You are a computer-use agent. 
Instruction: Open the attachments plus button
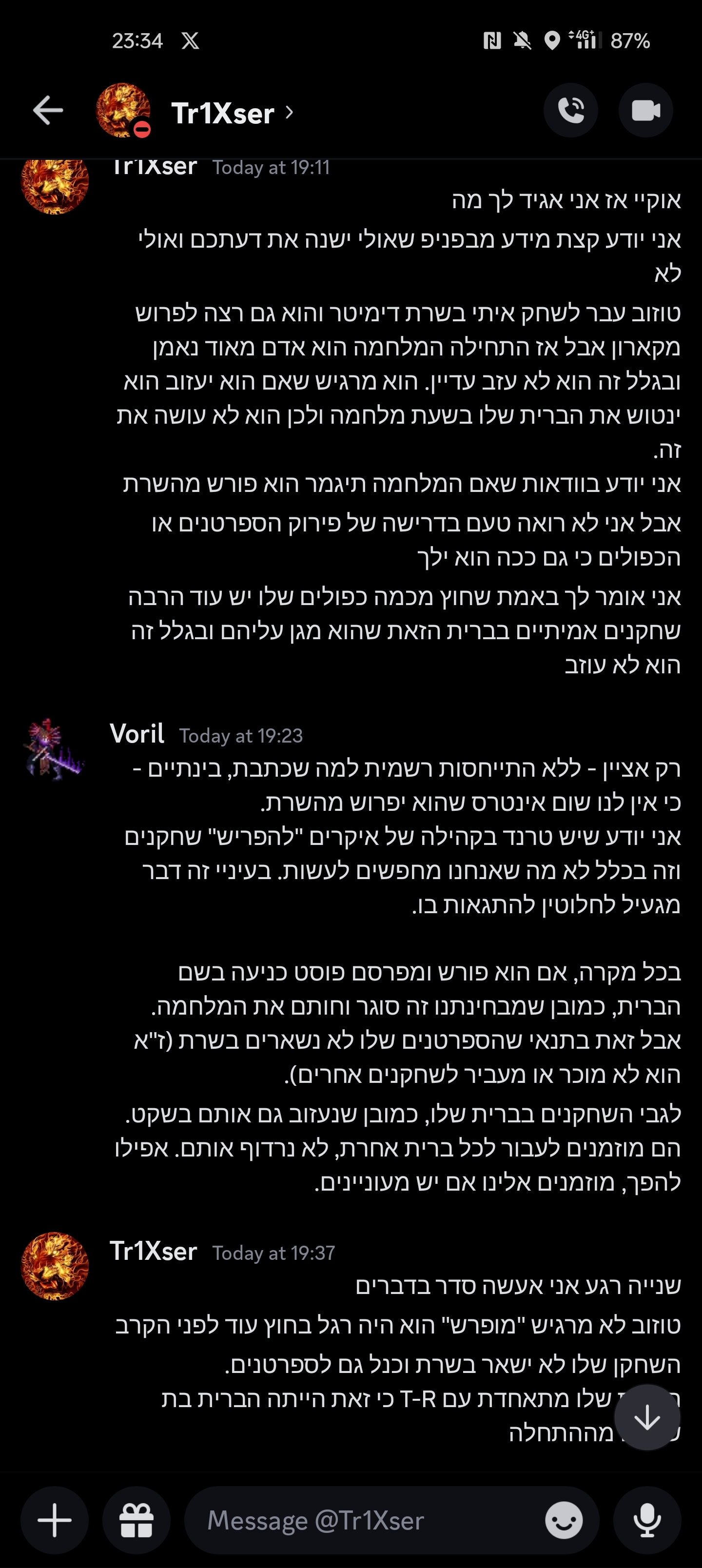tap(55, 1520)
